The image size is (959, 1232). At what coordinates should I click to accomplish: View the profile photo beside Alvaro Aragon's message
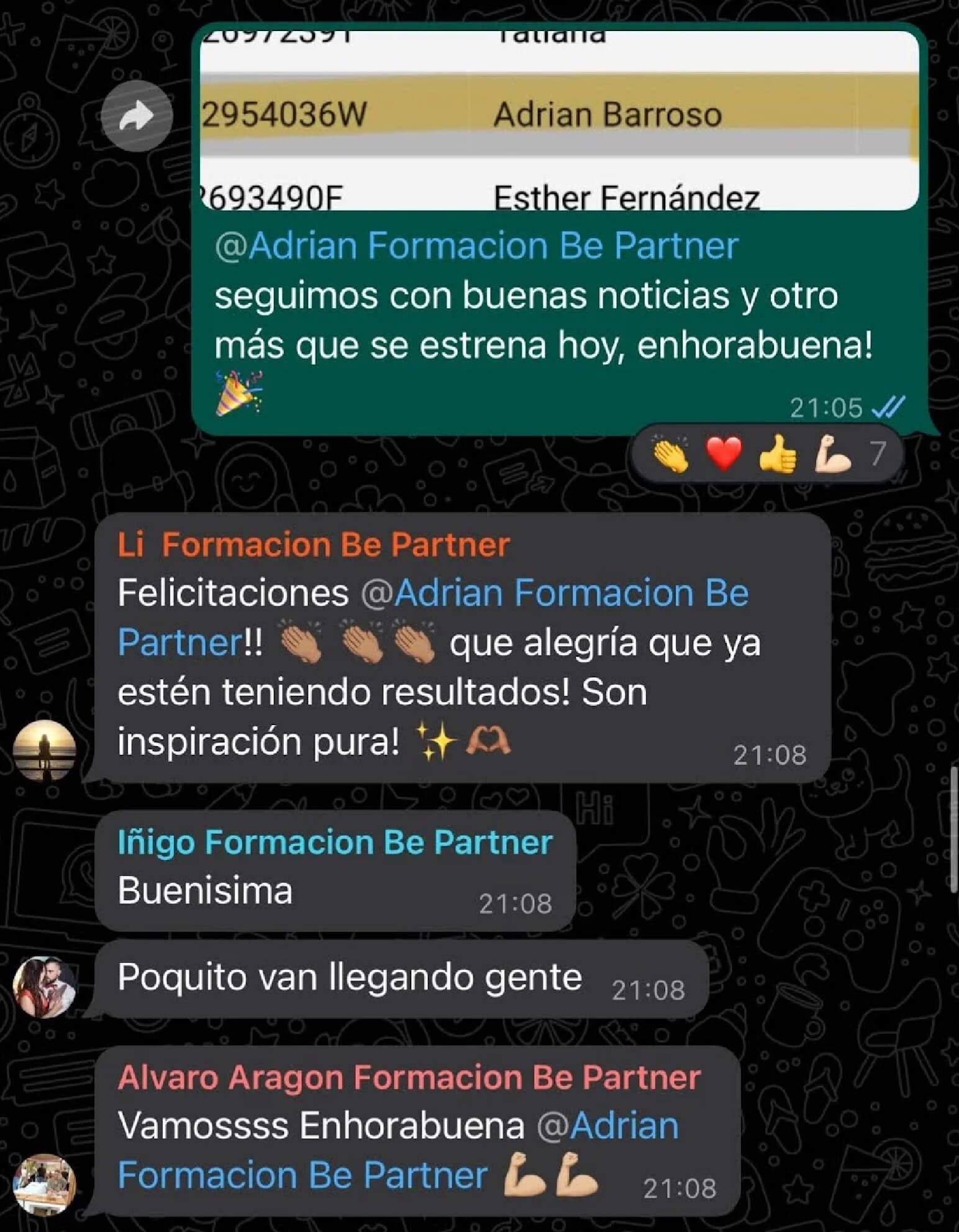click(x=44, y=1184)
